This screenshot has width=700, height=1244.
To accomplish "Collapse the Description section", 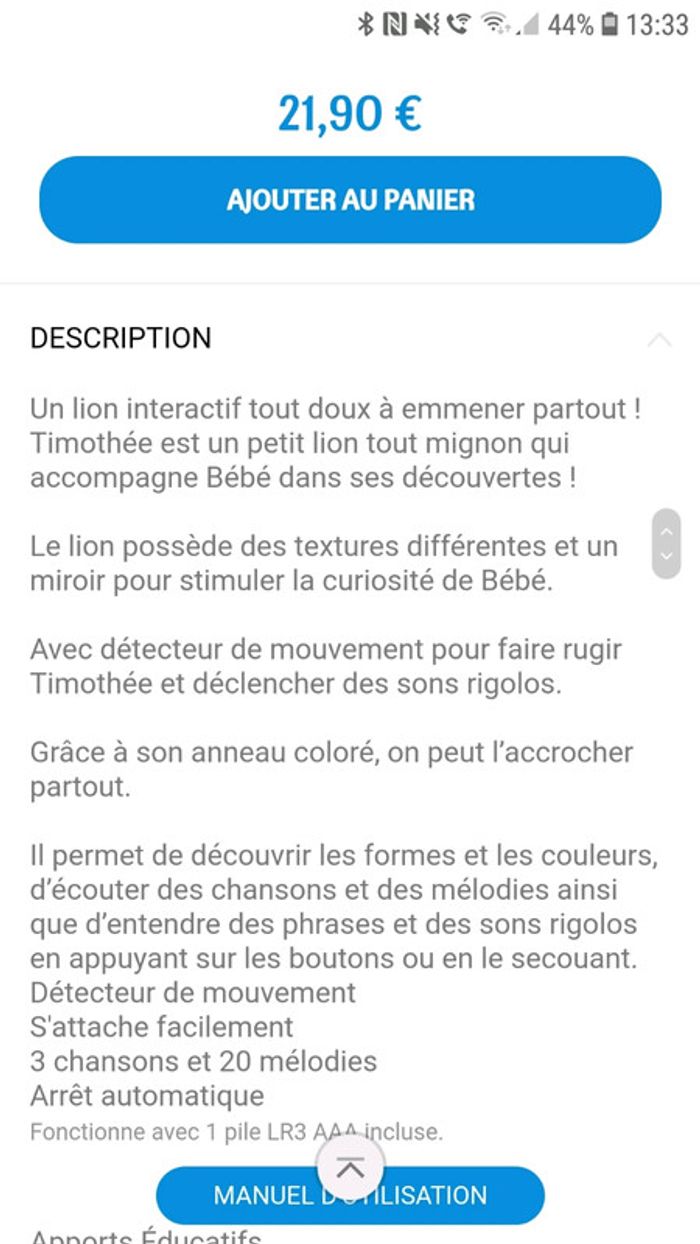I will tap(658, 339).
